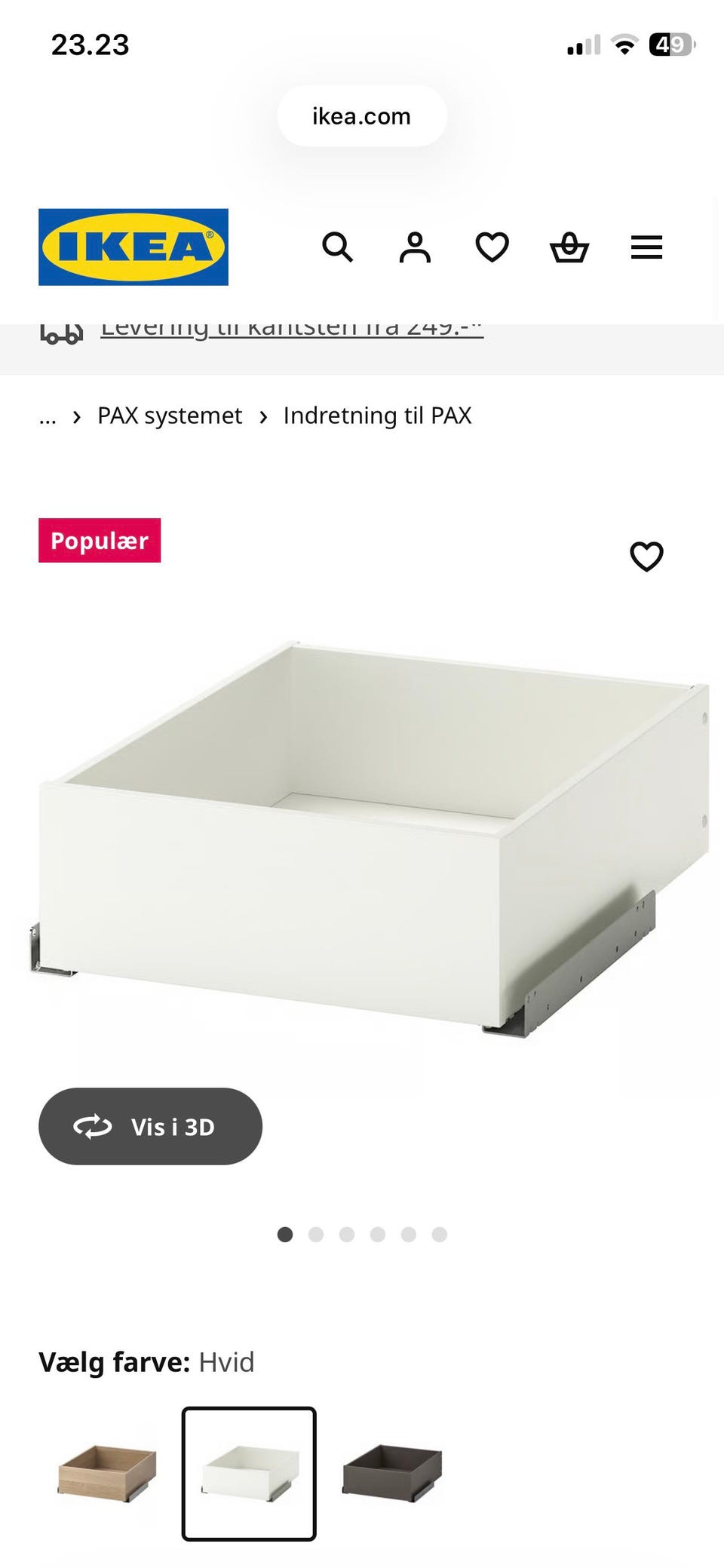The width and height of the screenshot is (724, 1568).
Task: Open the account profile icon
Action: pyautogui.click(x=413, y=247)
